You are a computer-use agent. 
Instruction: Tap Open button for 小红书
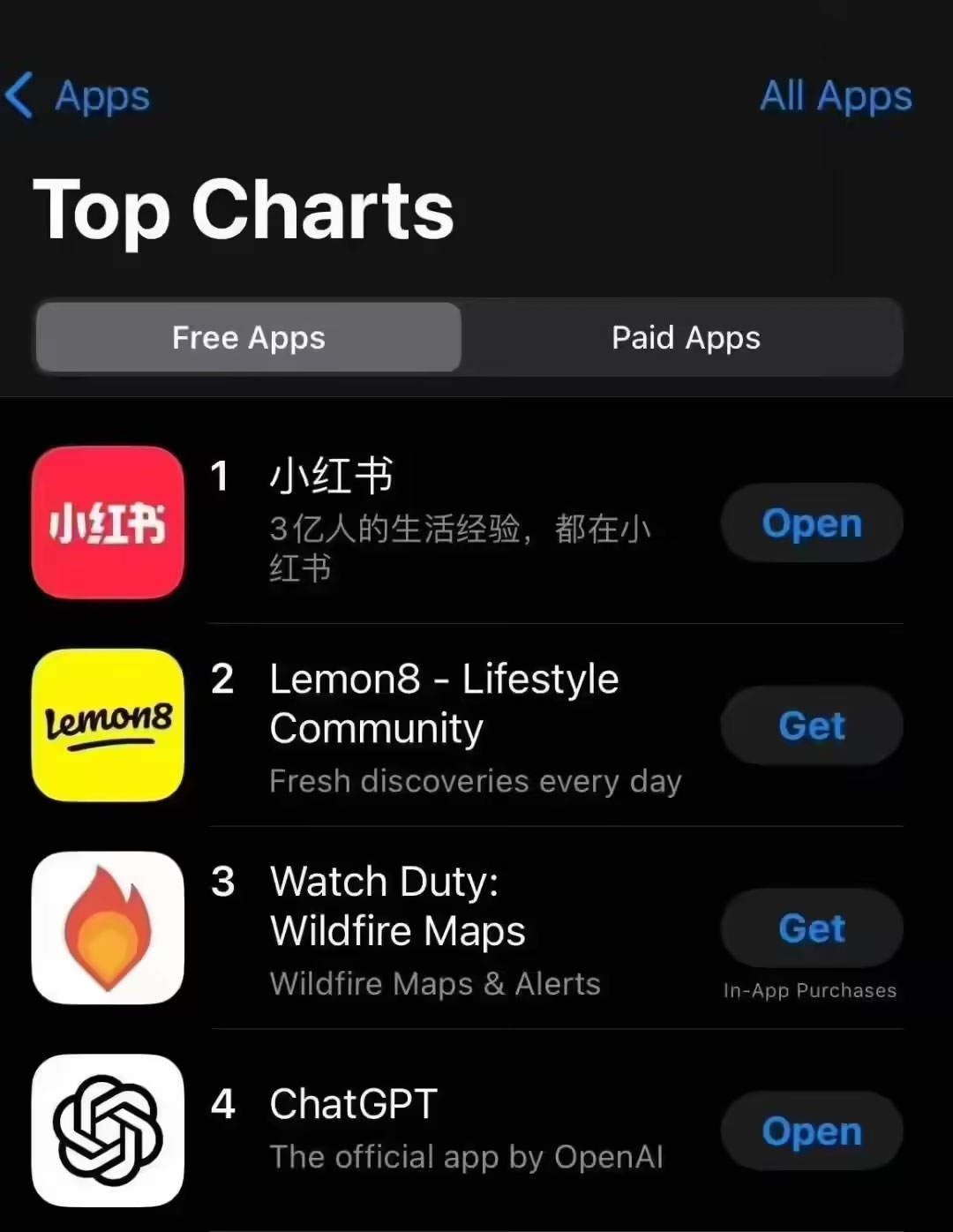811,523
